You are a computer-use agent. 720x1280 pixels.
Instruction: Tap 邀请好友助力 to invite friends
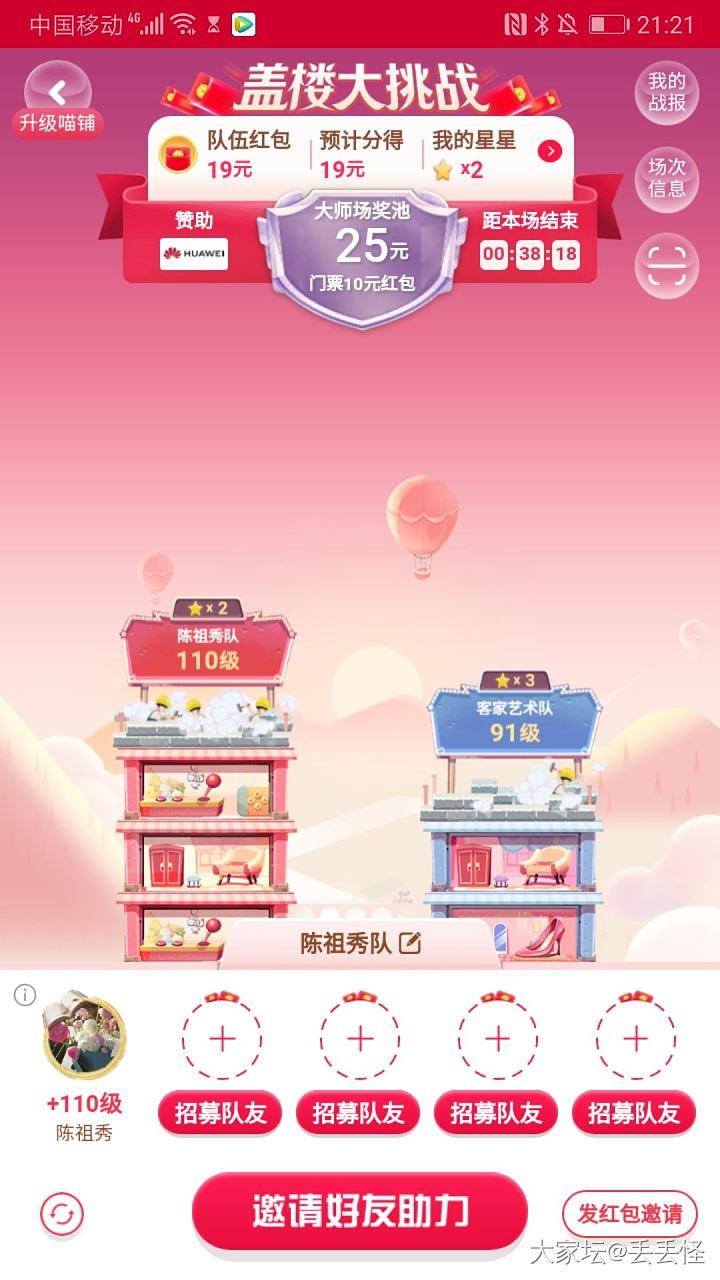point(360,1211)
